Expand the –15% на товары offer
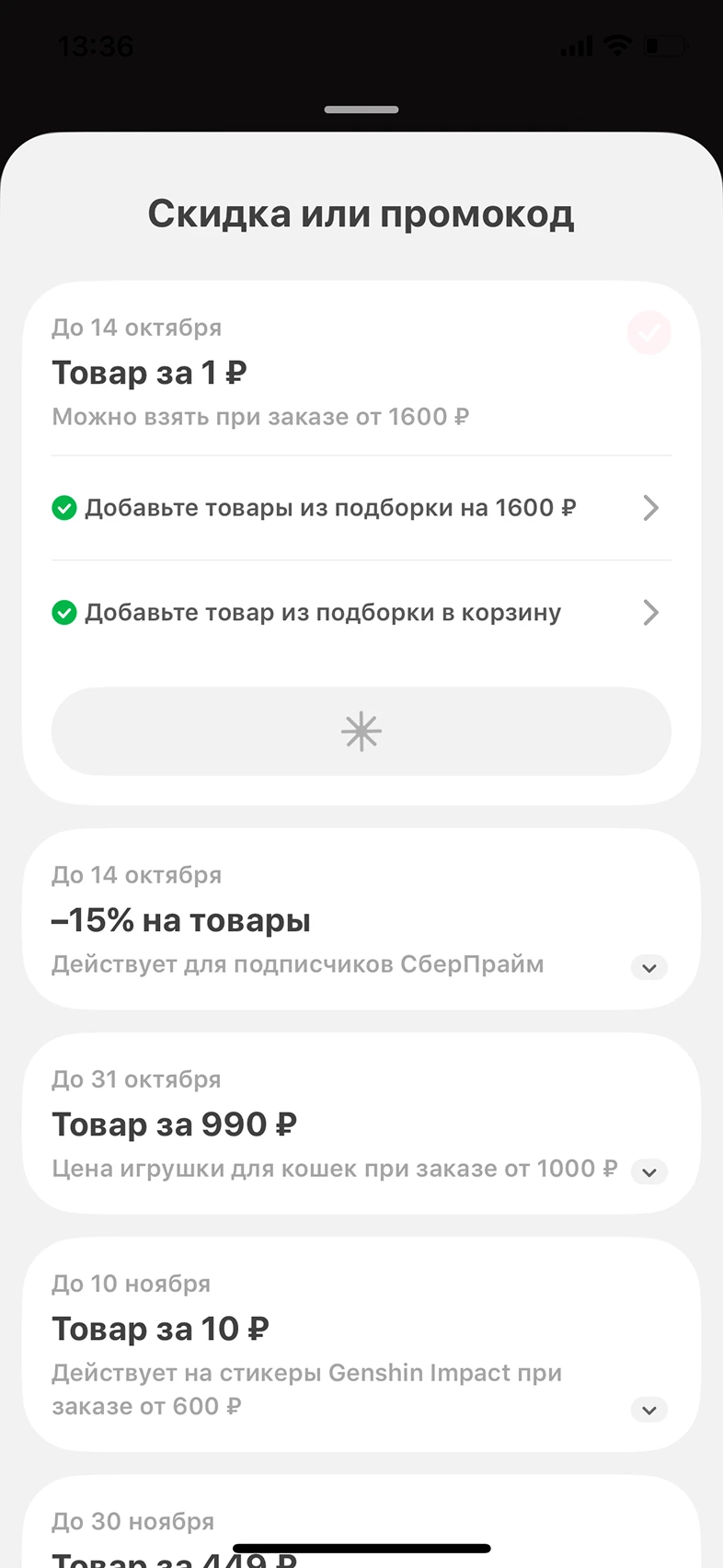Image resolution: width=723 pixels, height=1568 pixels. click(648, 967)
